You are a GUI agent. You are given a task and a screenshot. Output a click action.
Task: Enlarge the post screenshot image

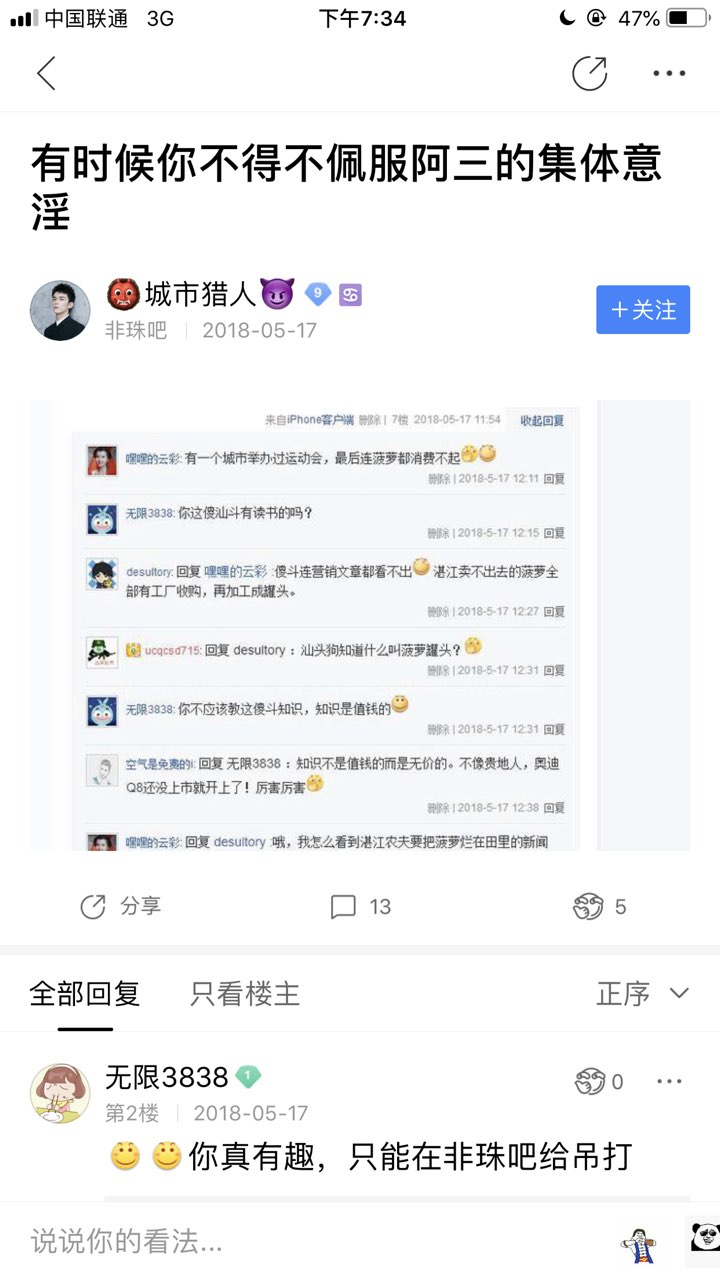coord(359,625)
